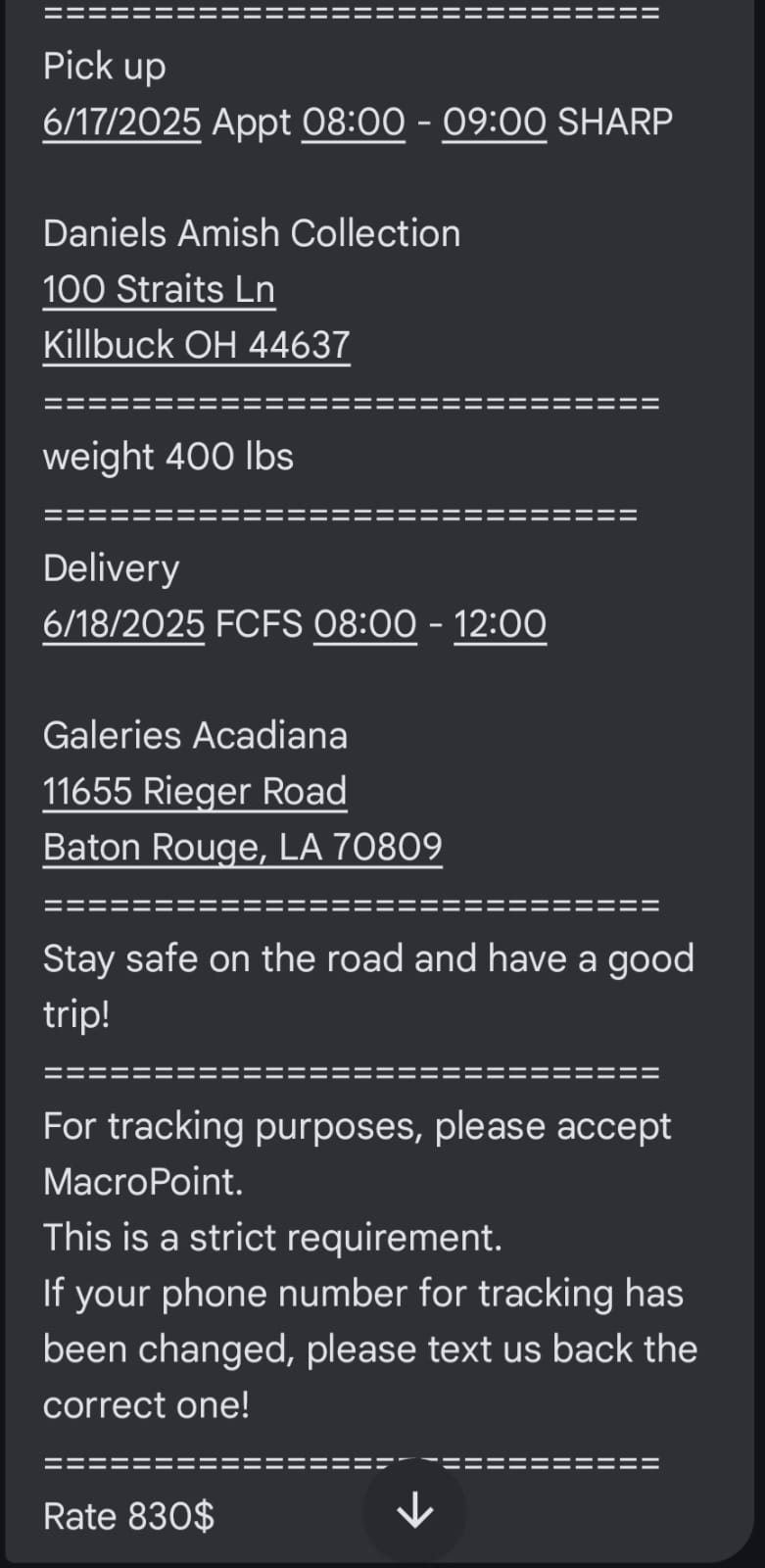Image resolution: width=765 pixels, height=1568 pixels.
Task: Tap the scroll-to-bottom arrow button
Action: click(414, 1510)
